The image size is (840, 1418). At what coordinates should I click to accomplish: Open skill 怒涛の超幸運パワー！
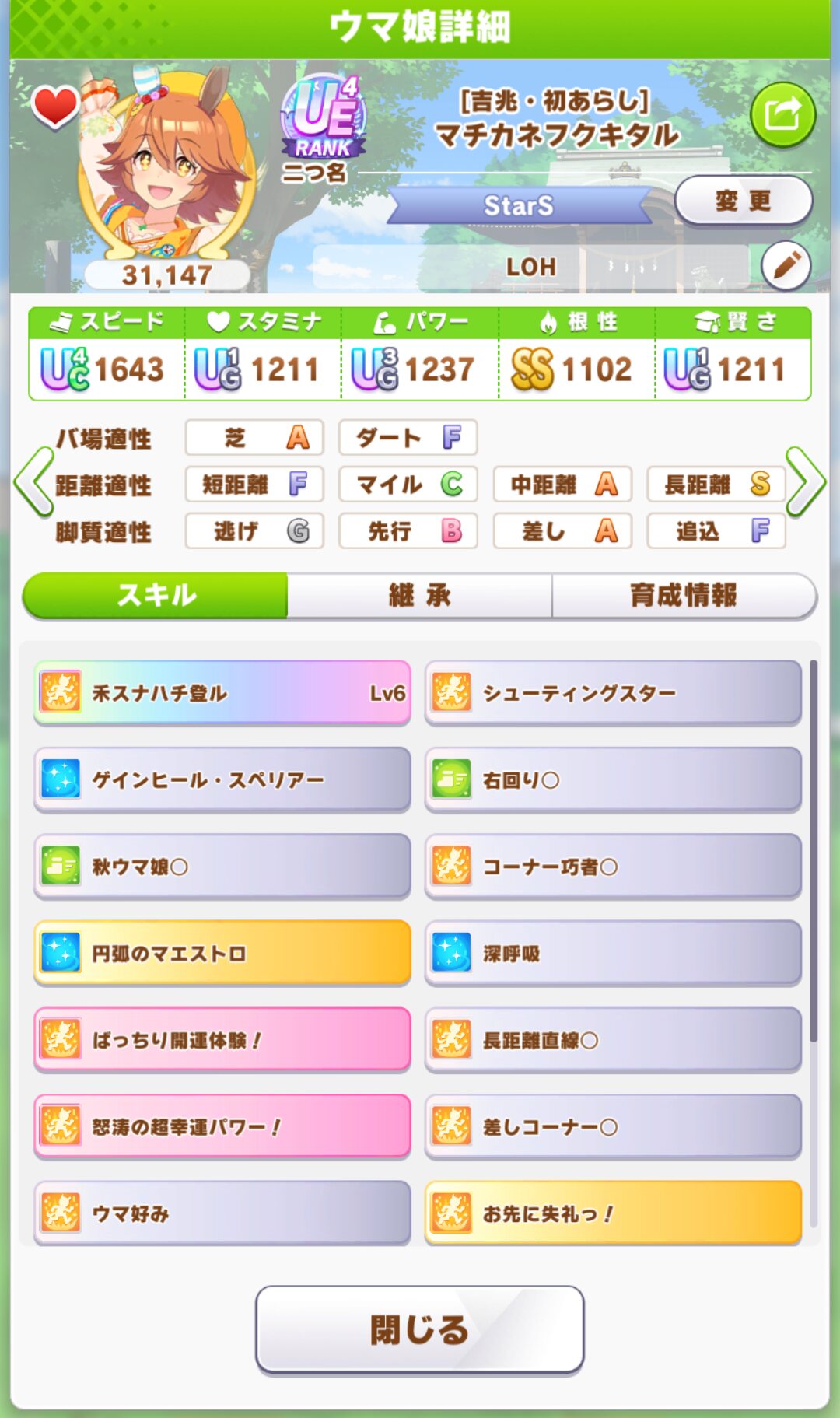pos(222,1126)
